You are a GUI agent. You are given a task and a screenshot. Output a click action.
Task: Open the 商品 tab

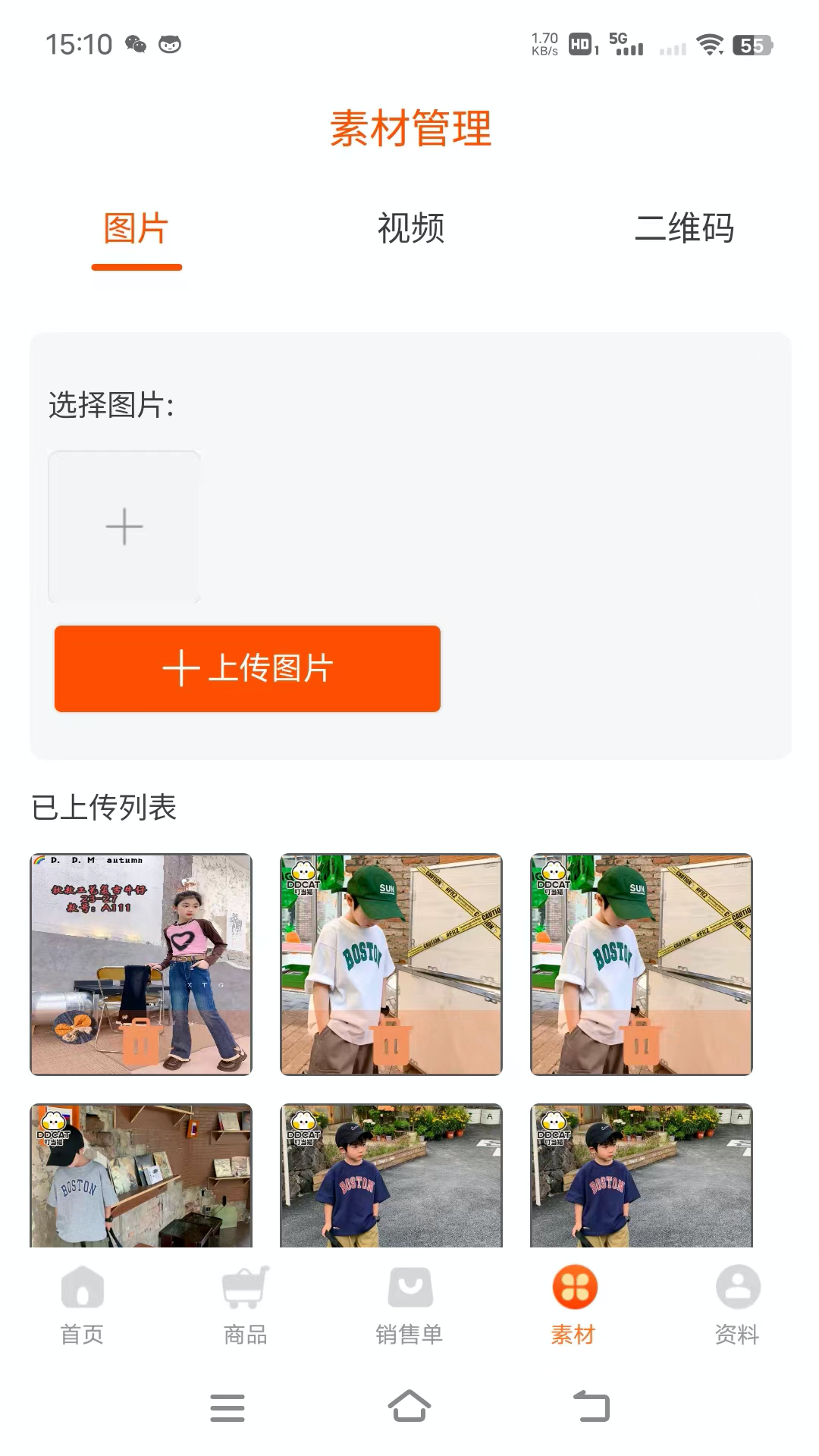click(246, 1305)
